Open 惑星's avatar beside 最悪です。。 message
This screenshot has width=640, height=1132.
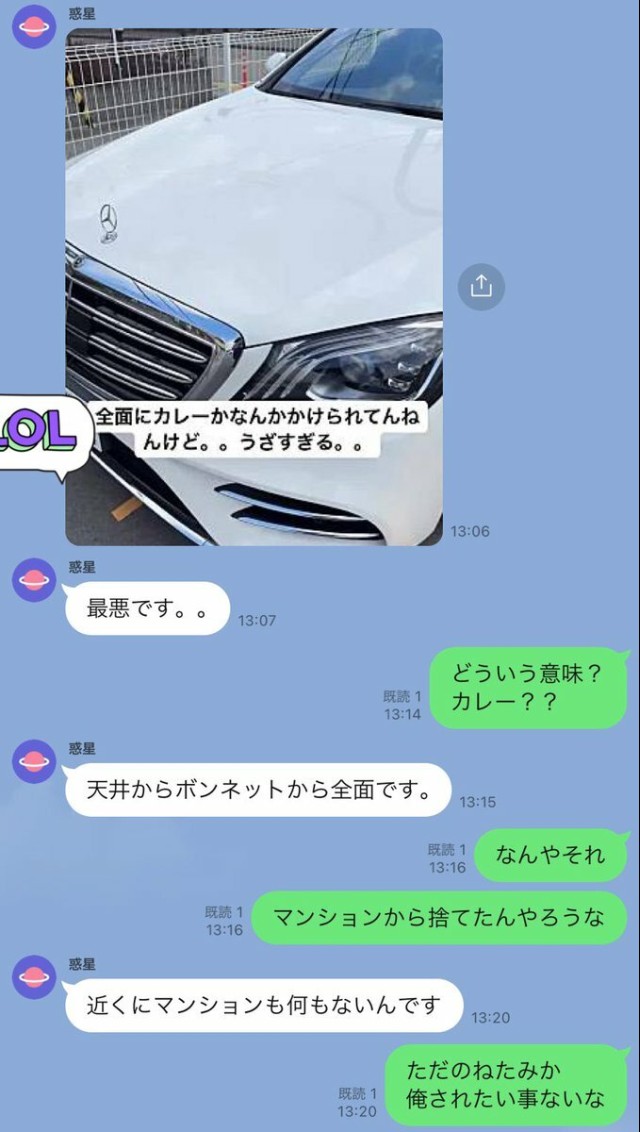pyautogui.click(x=34, y=580)
